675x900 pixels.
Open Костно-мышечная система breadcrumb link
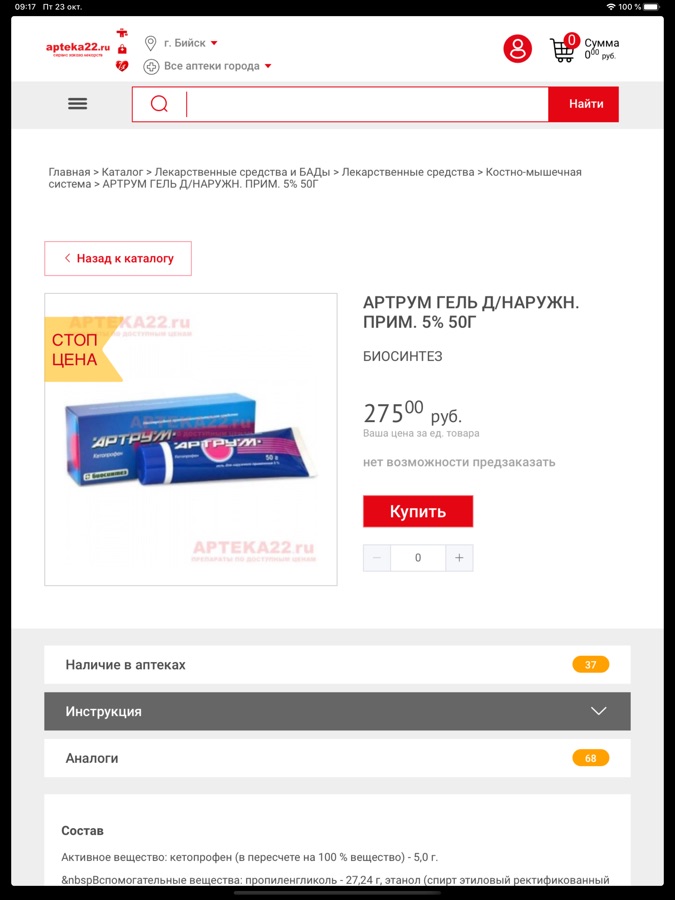533,172
